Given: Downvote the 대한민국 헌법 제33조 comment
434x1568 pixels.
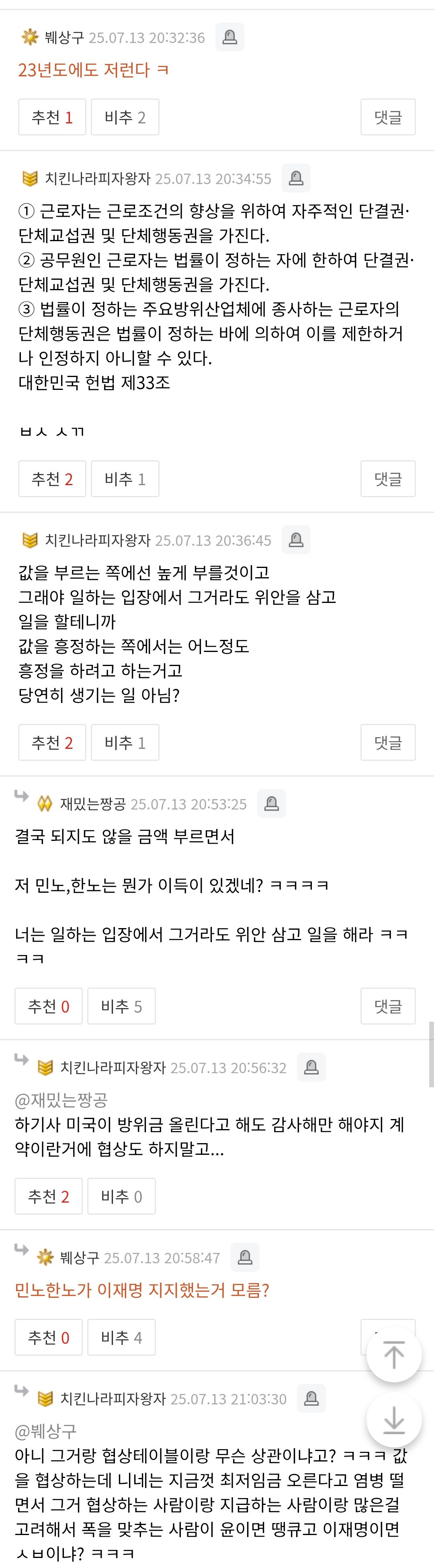Looking at the screenshot, I should pos(125,478).
